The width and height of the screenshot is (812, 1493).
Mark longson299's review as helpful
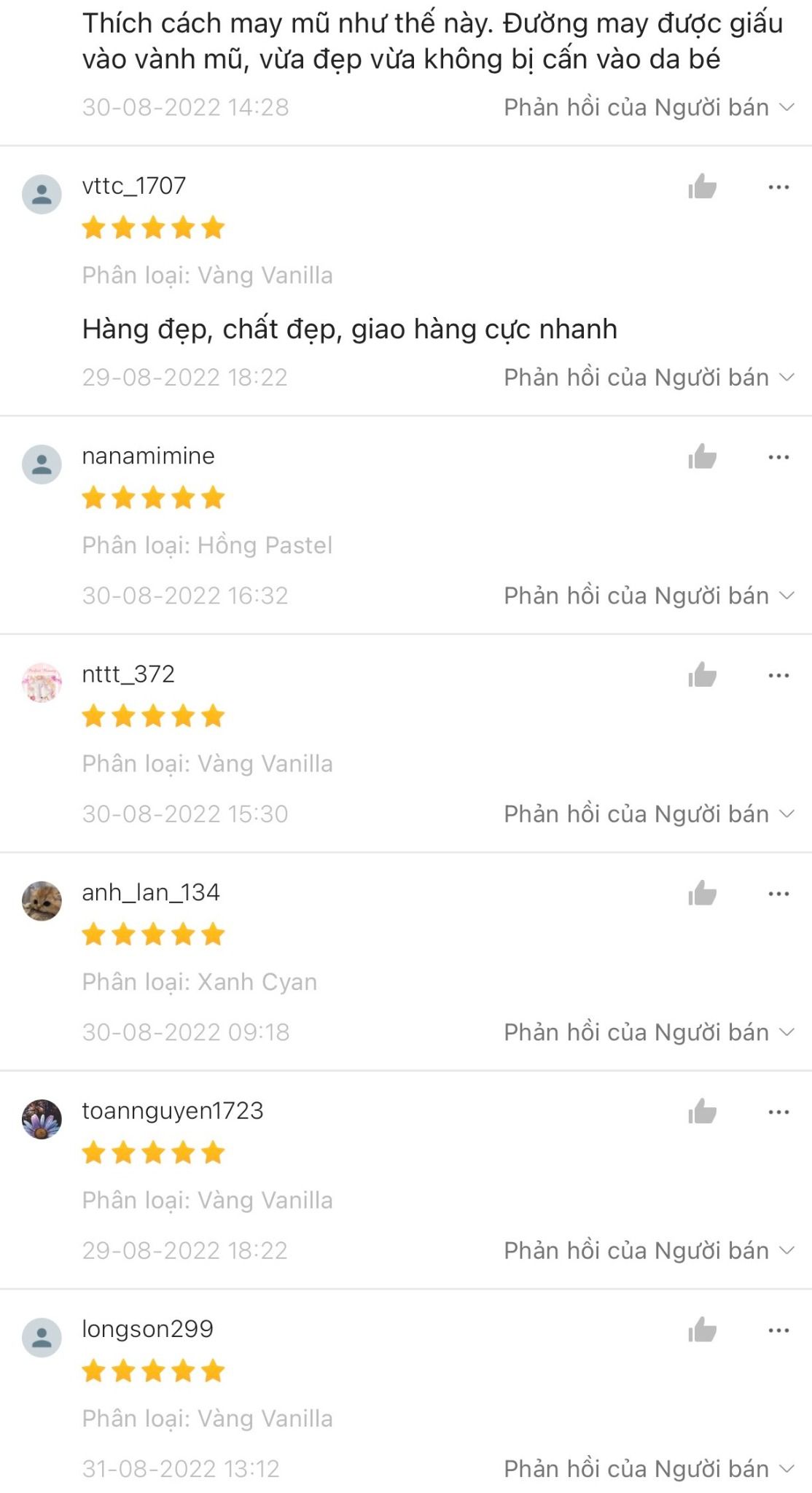[x=702, y=1330]
